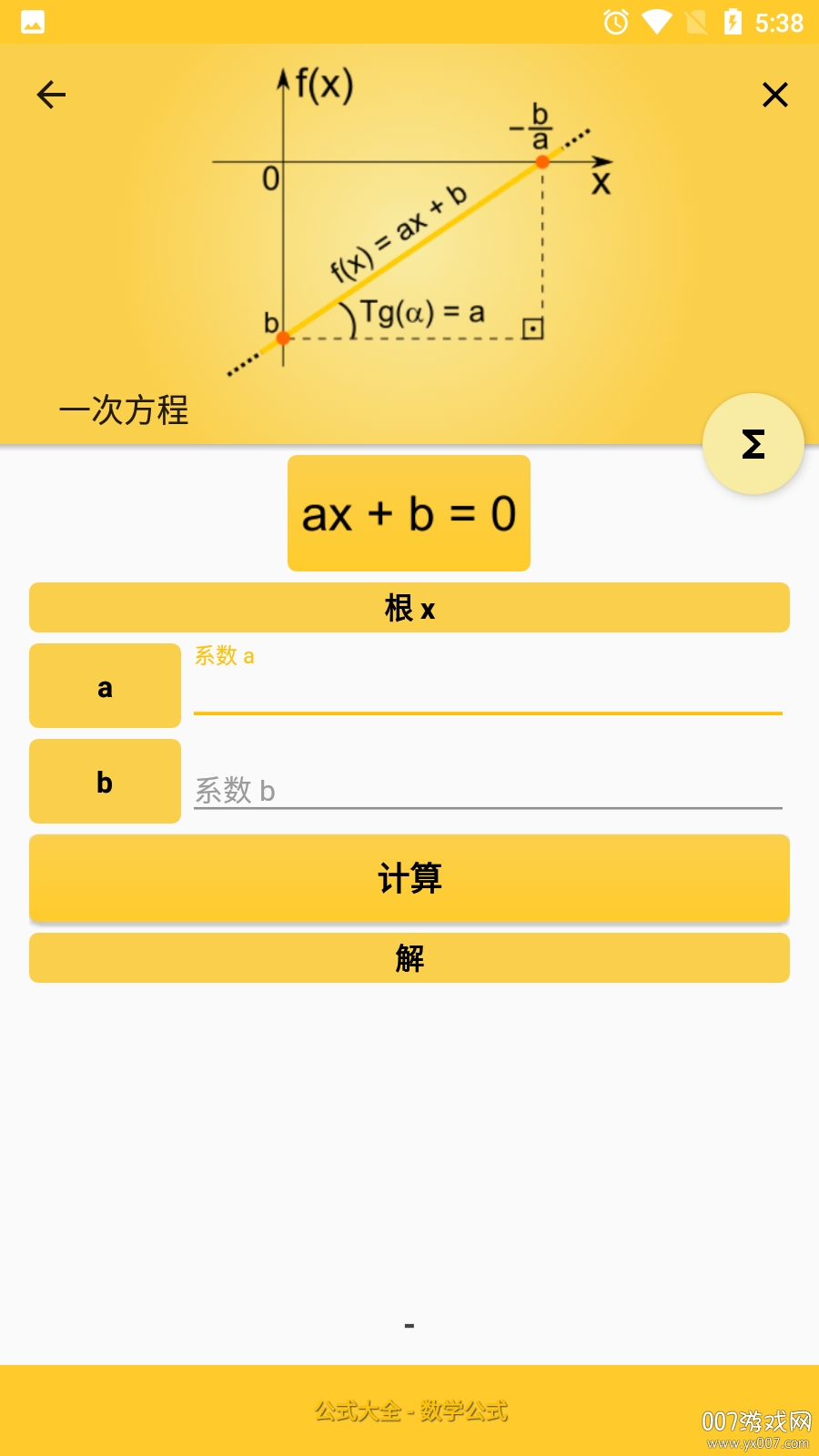Screen dimensions: 819x1456
Task: Tap the 公式大全 footer label
Action: point(409,1410)
